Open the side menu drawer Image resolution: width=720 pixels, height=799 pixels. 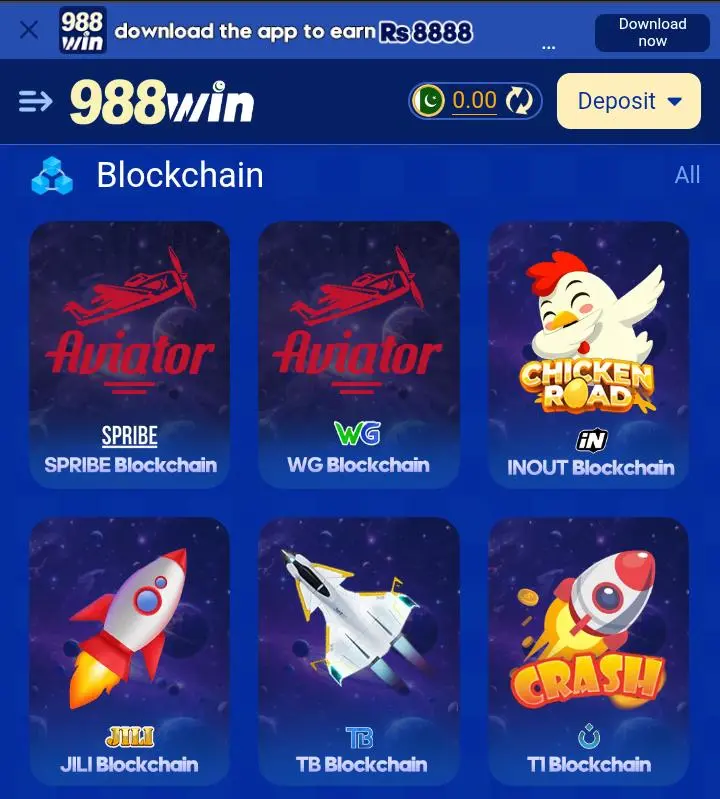coord(35,101)
